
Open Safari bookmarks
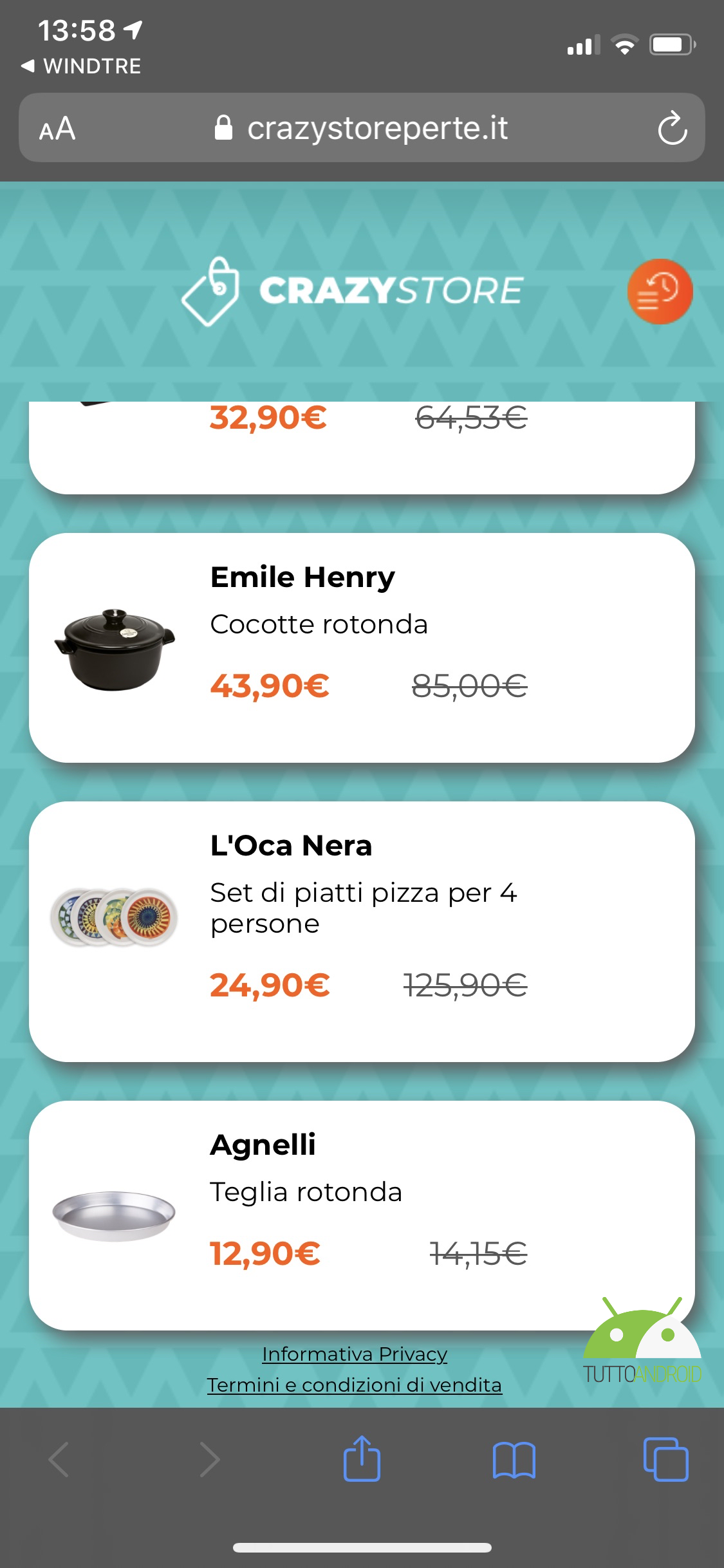point(514,1460)
